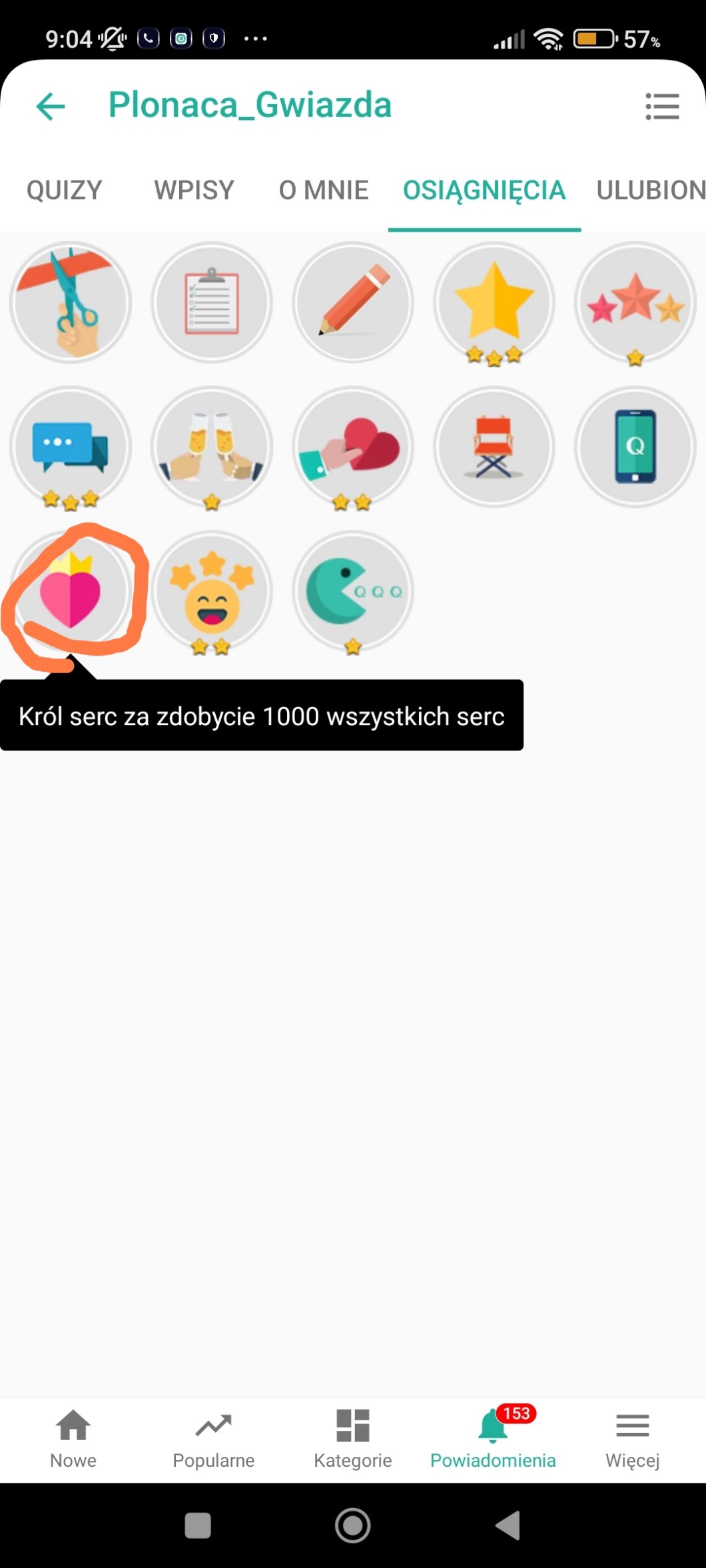Tap the director's chair badge
Viewport: 706px width, 1568px height.
coord(494,447)
